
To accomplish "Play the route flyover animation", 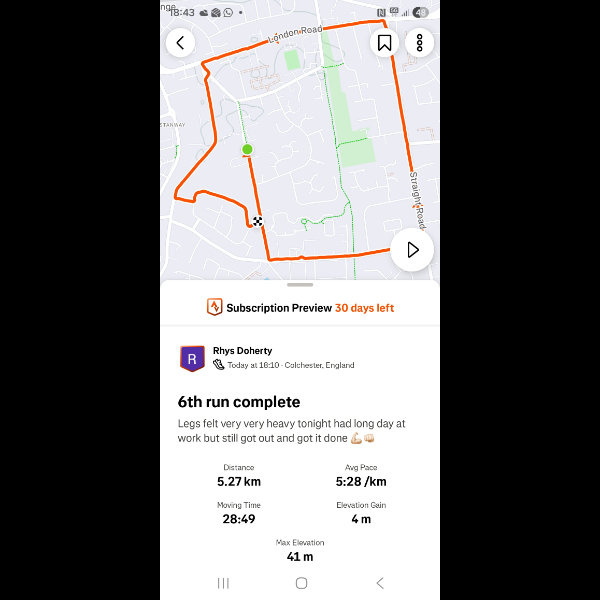I will click(412, 250).
